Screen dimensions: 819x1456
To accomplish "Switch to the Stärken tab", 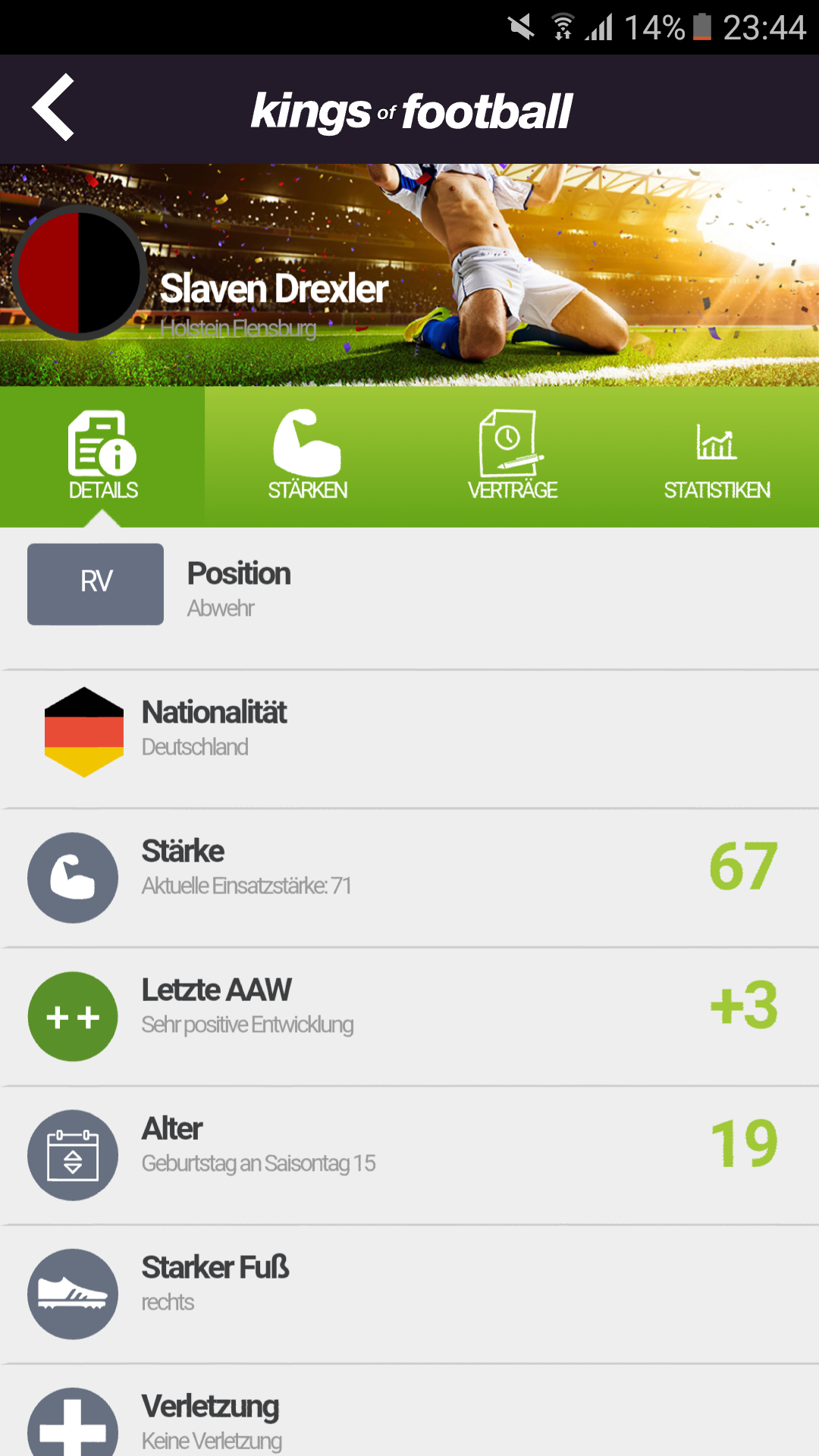I will (x=307, y=457).
